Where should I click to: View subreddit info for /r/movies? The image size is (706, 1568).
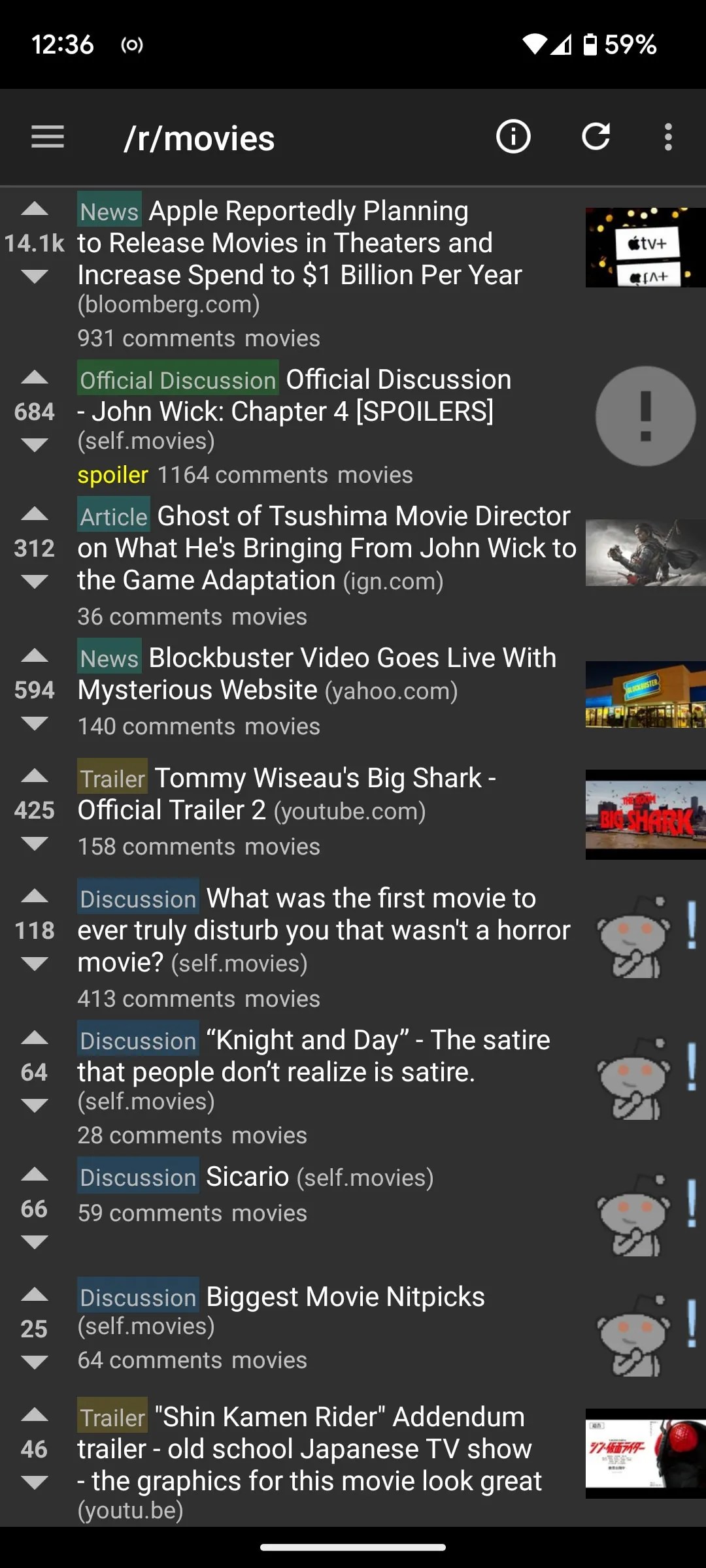pyautogui.click(x=513, y=137)
